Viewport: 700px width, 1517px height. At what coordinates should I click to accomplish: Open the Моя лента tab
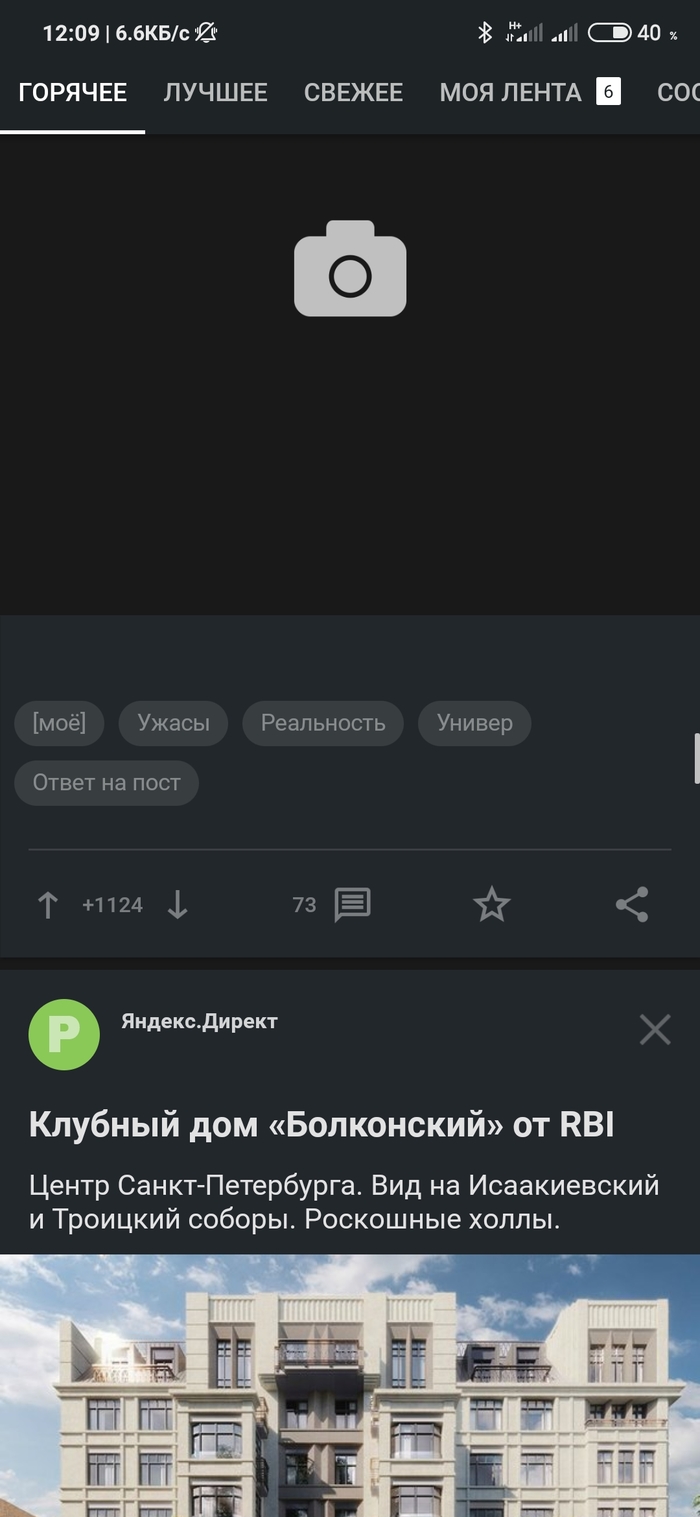510,93
